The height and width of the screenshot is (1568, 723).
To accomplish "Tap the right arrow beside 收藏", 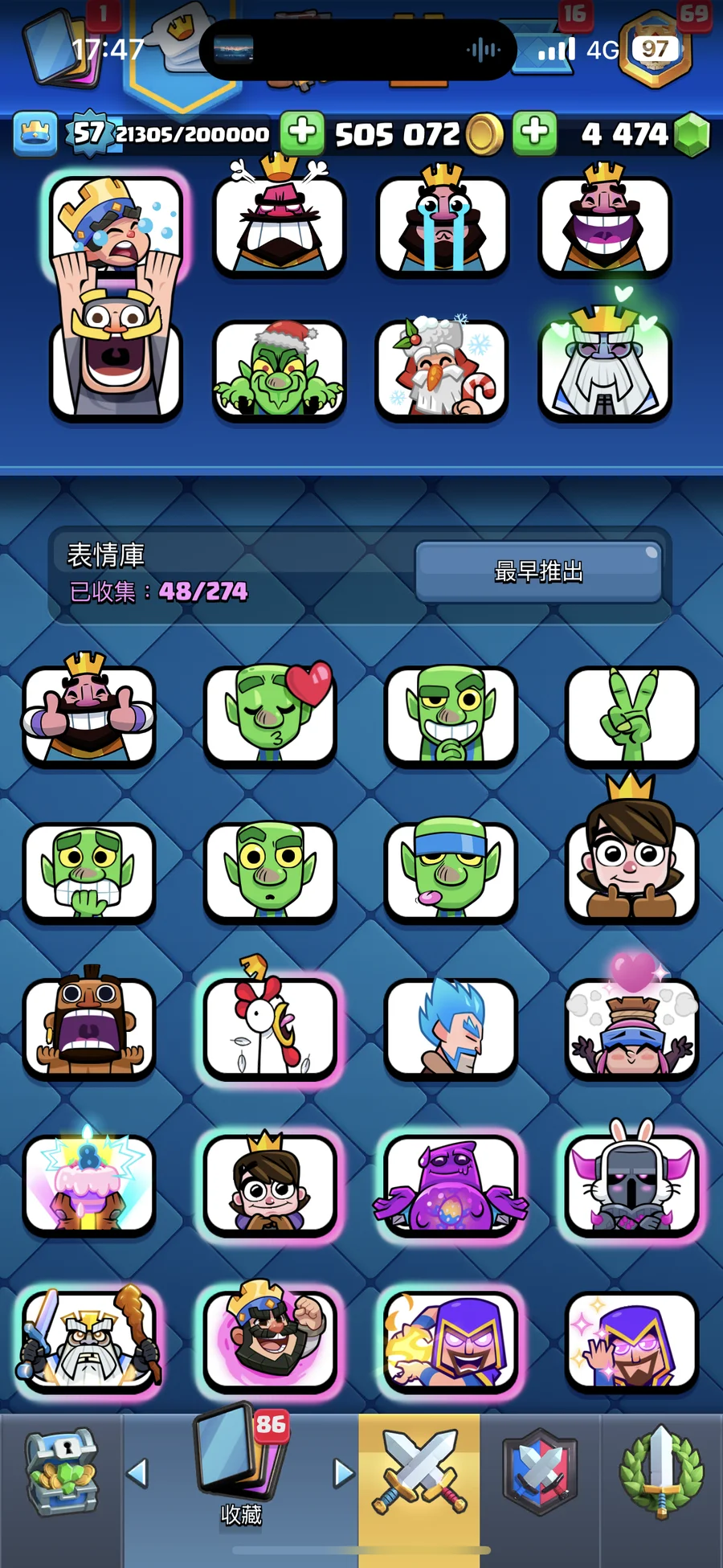I will coord(344,1473).
